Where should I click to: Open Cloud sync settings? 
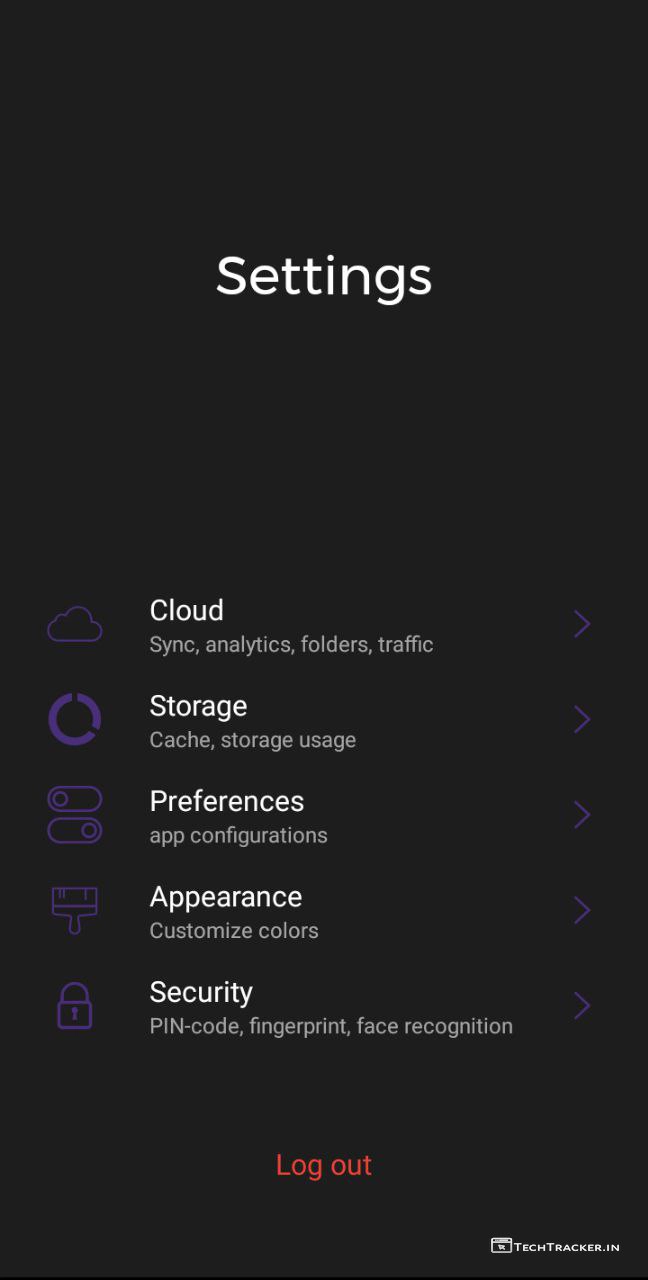coord(320,625)
